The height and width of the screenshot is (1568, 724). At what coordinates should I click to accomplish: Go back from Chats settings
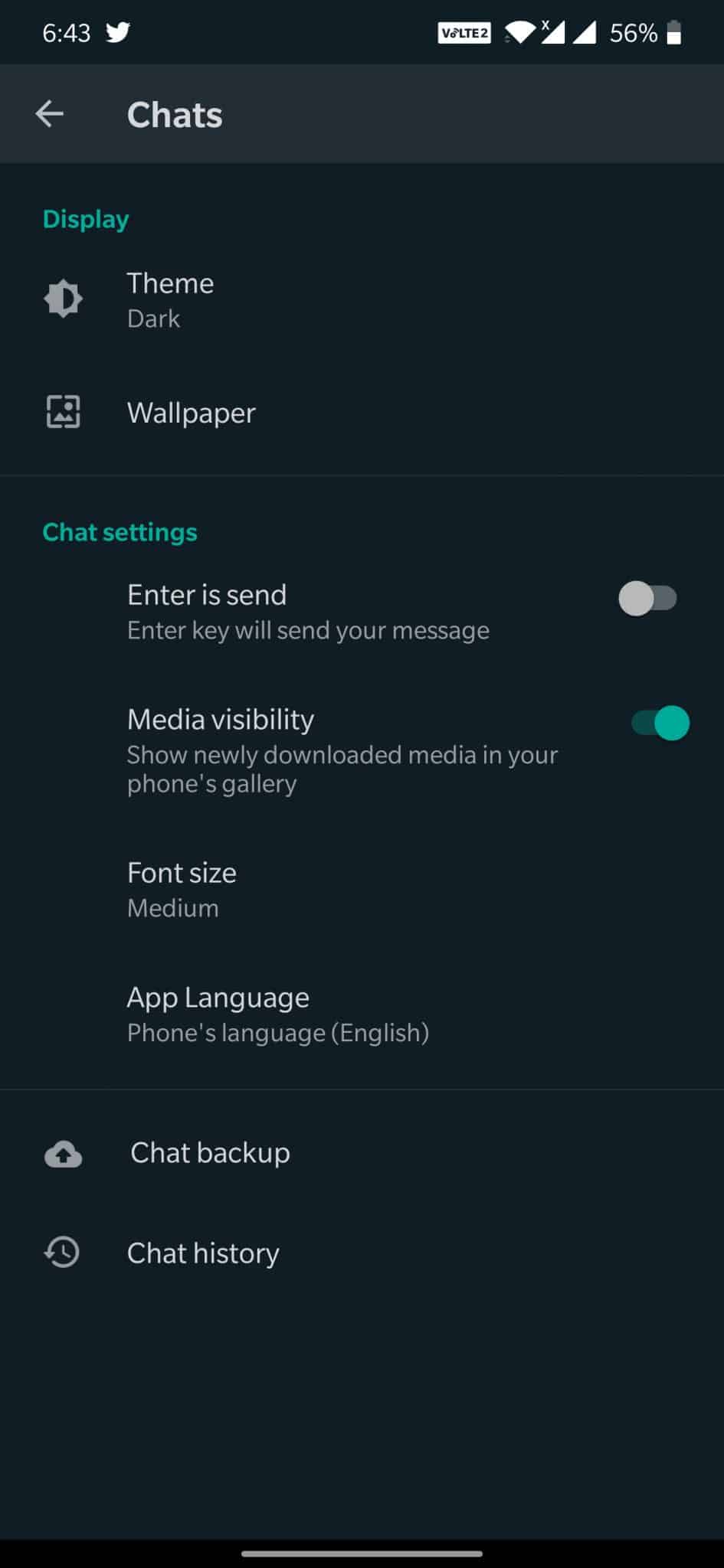click(50, 114)
